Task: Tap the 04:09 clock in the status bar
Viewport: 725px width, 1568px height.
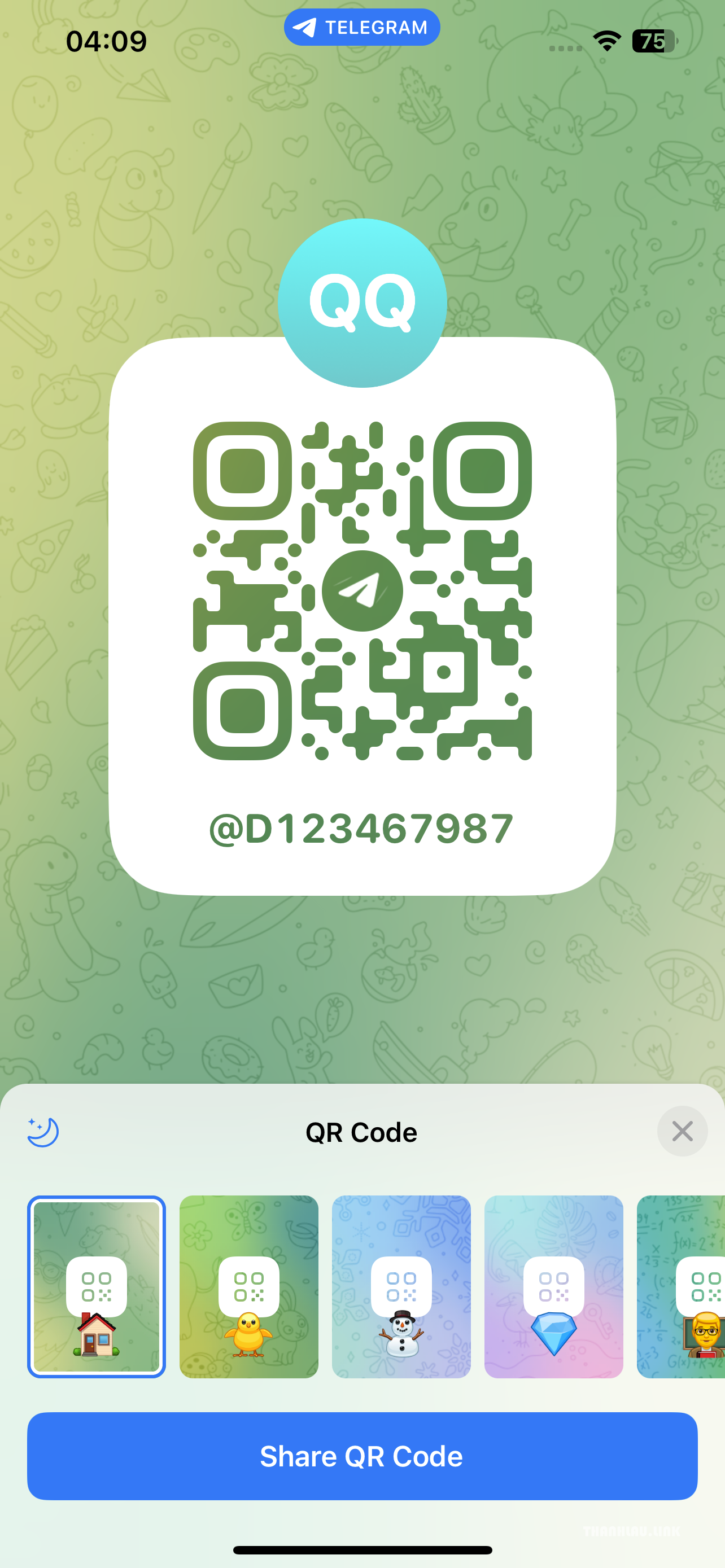Action: pyautogui.click(x=106, y=40)
